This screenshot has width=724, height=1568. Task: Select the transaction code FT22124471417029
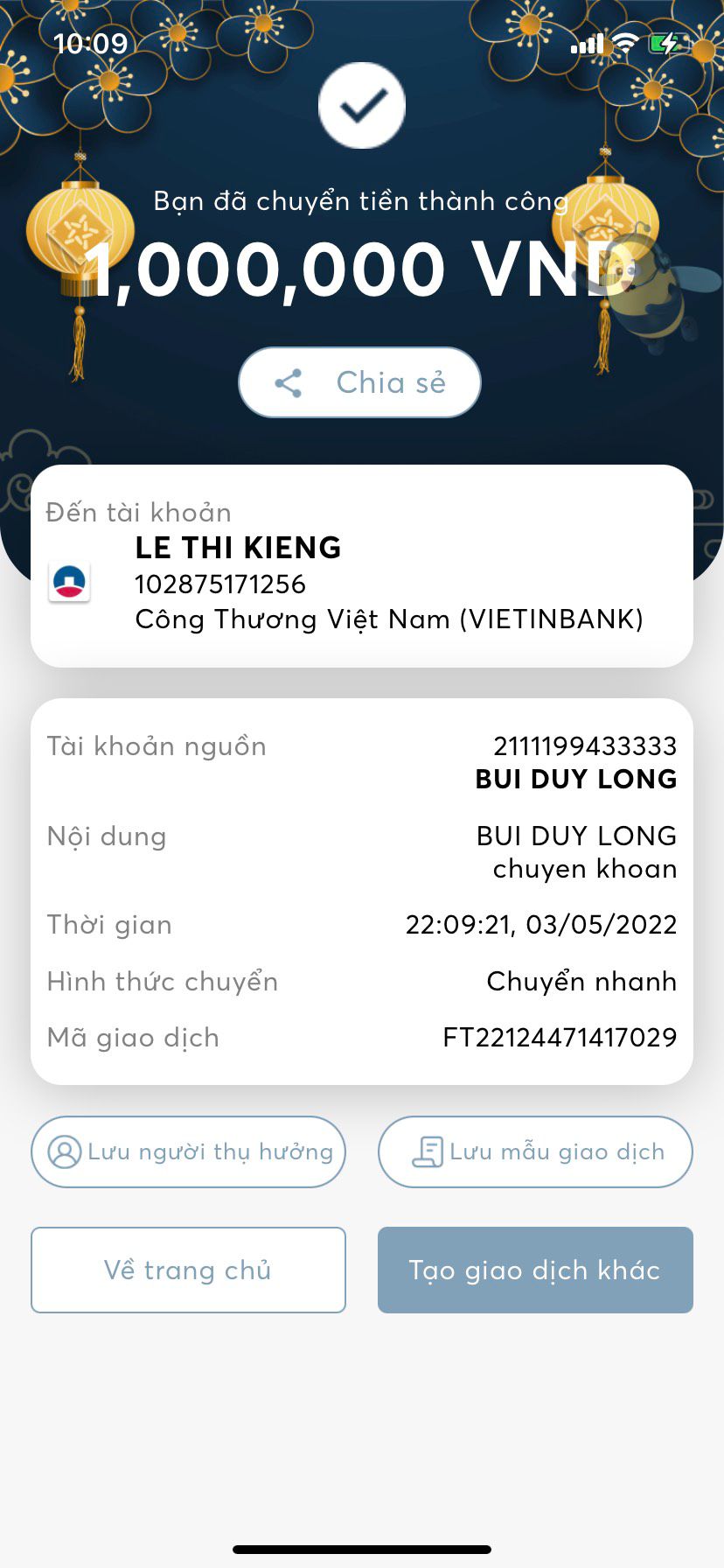[x=560, y=1037]
